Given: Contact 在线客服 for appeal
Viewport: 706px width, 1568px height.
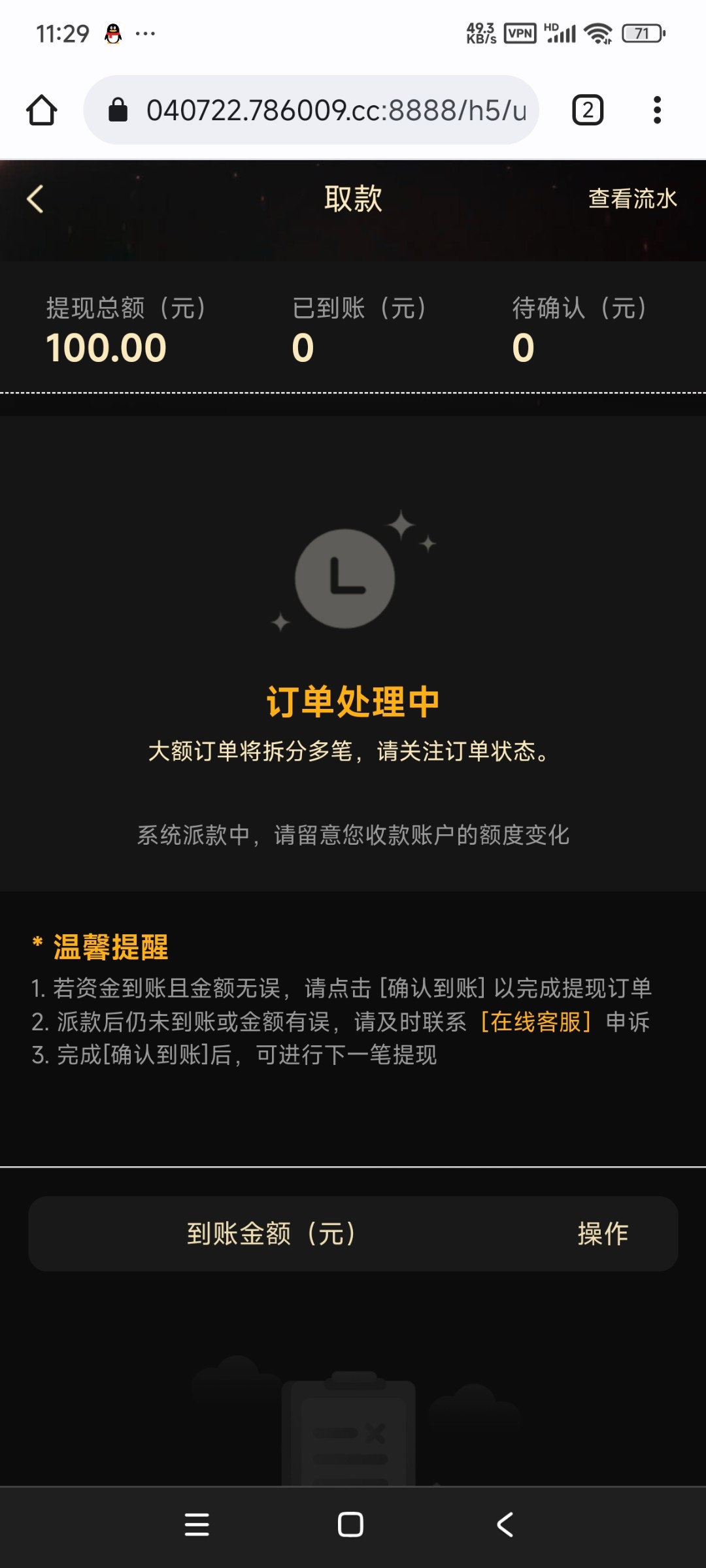Looking at the screenshot, I should pos(535,1022).
